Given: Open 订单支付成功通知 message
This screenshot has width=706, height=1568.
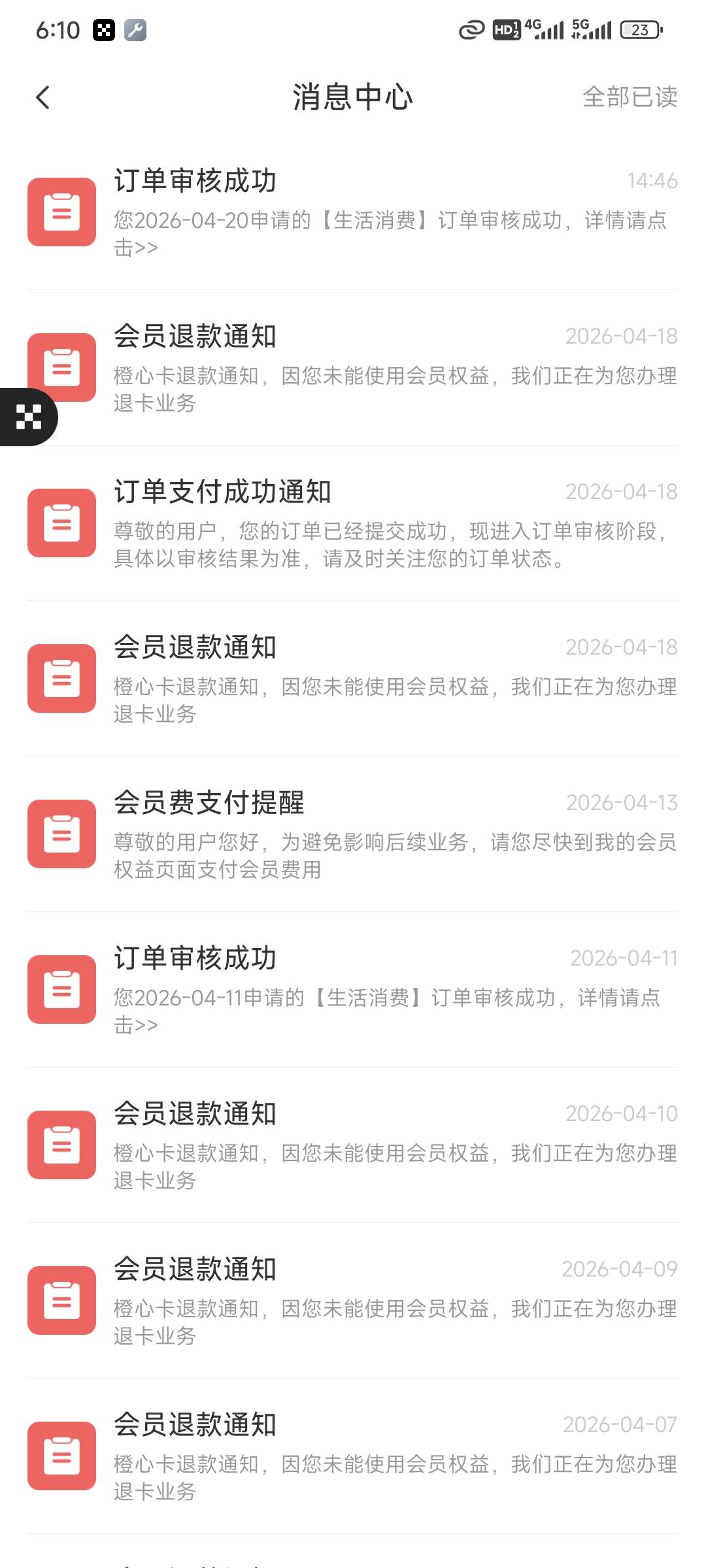Looking at the screenshot, I should click(x=353, y=523).
